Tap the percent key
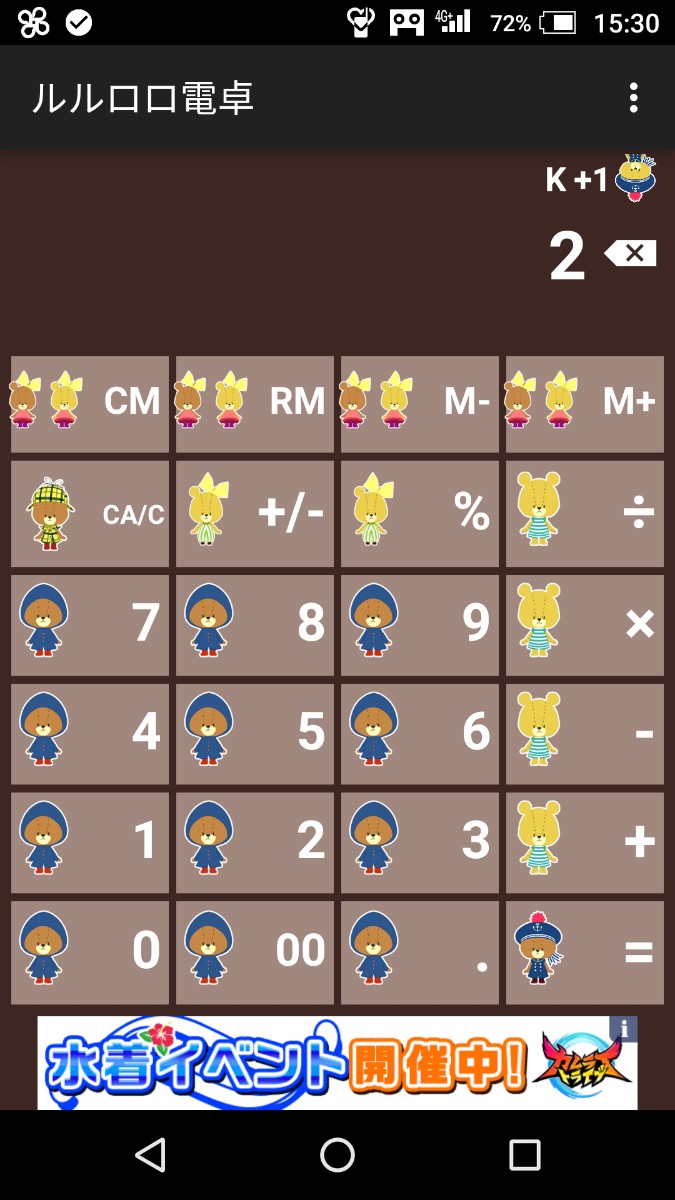675x1200 pixels. click(x=420, y=514)
